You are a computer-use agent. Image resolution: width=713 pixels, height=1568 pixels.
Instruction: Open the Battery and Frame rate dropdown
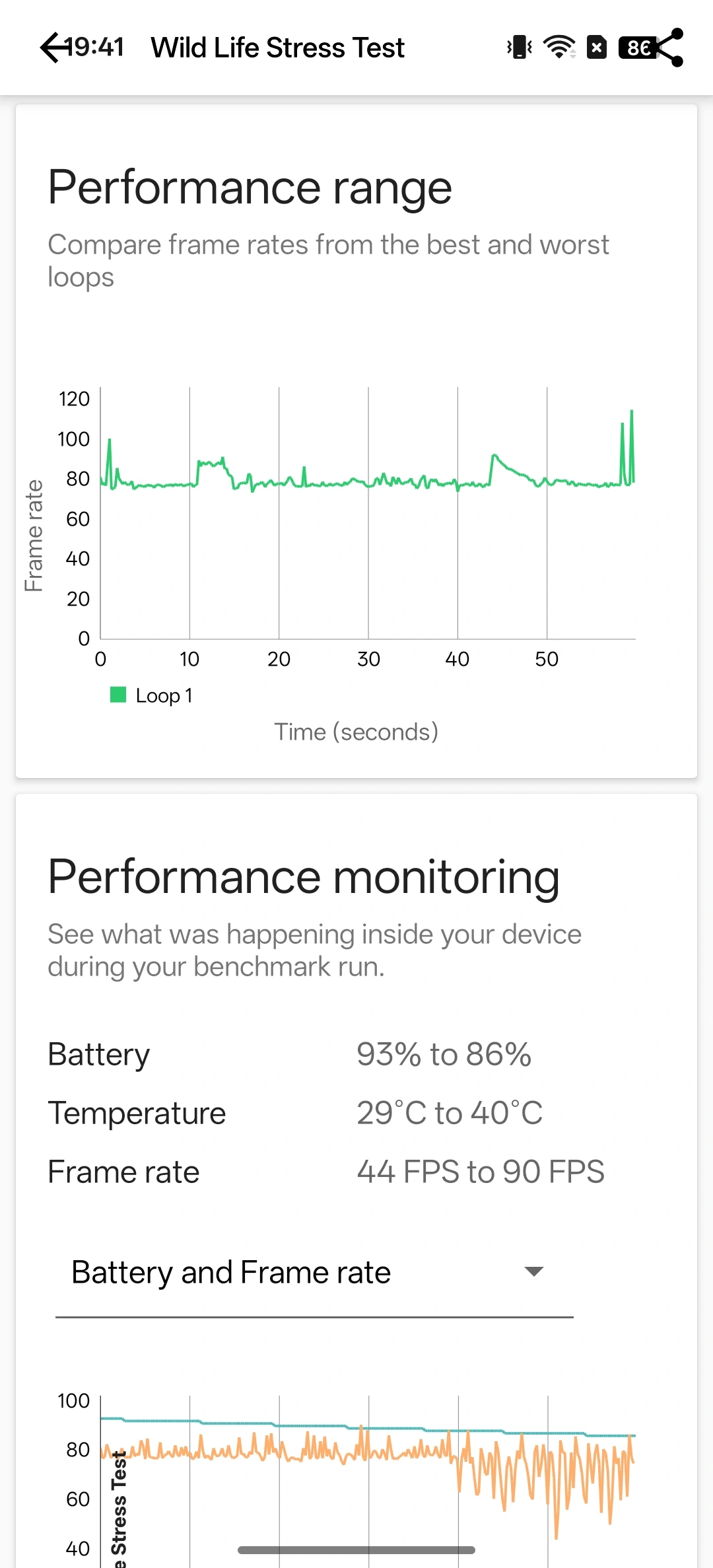(314, 1272)
